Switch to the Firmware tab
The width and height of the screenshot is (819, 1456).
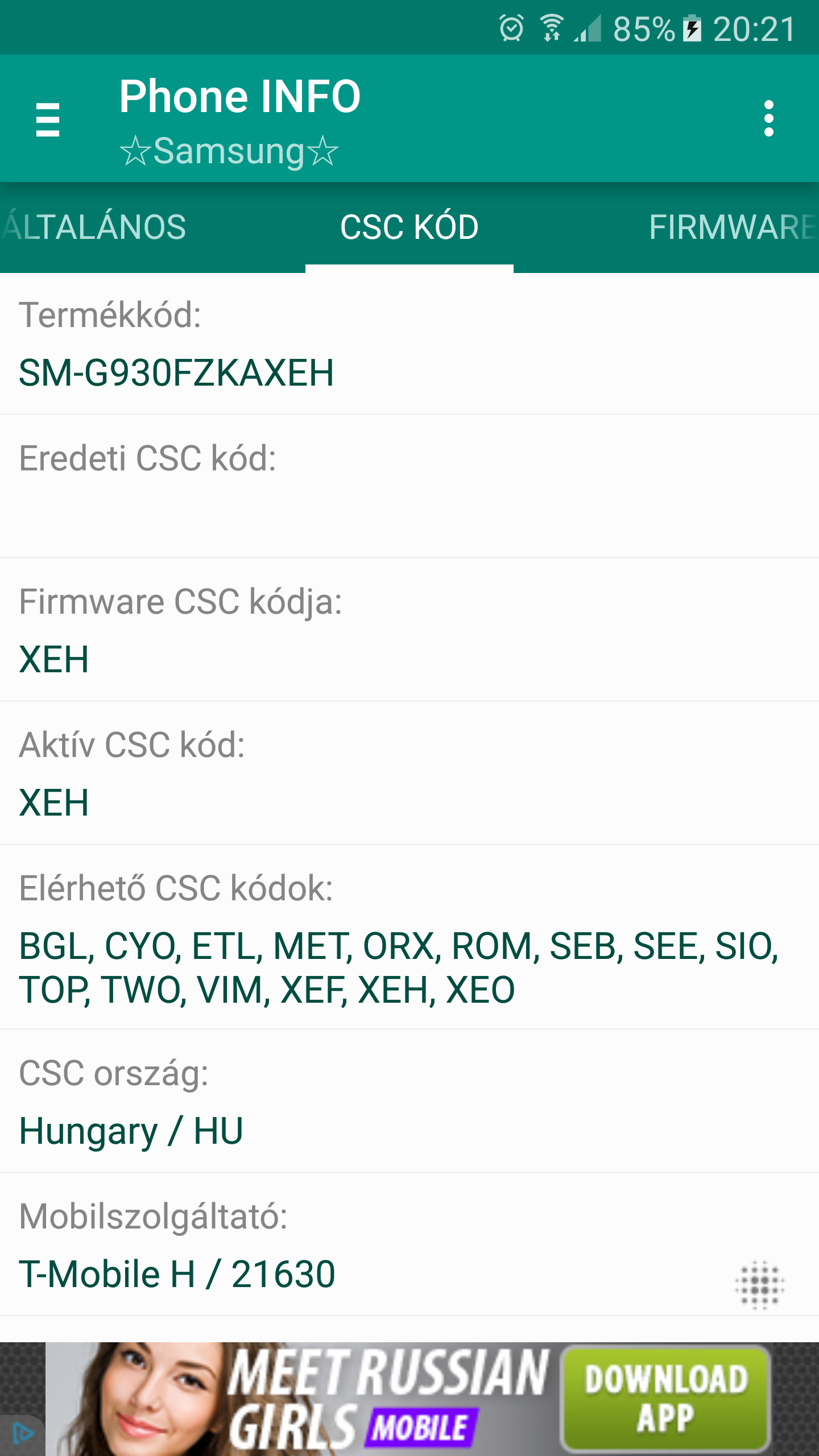point(733,227)
